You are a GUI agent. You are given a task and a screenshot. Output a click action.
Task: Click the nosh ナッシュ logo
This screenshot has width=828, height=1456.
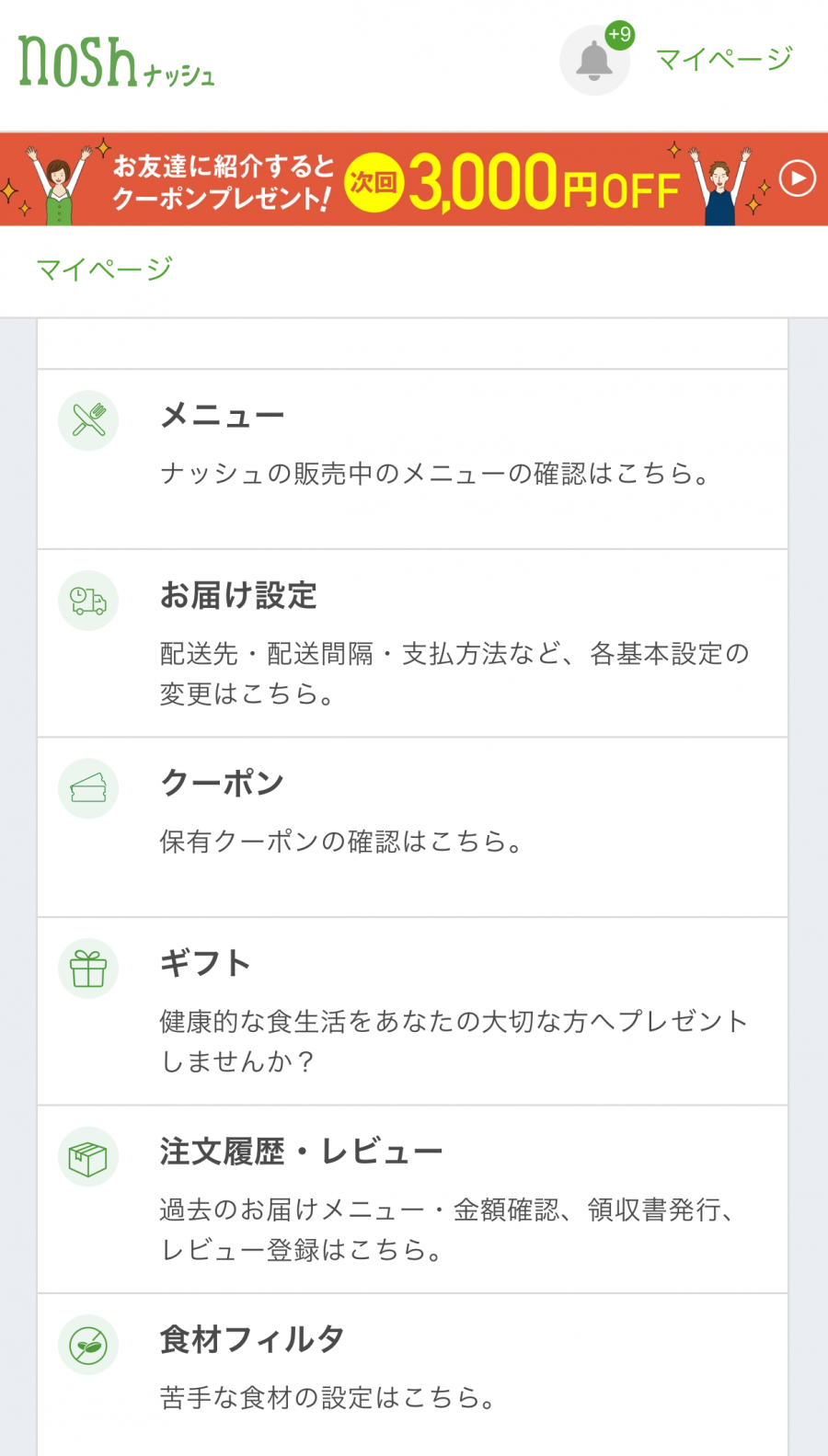[115, 58]
